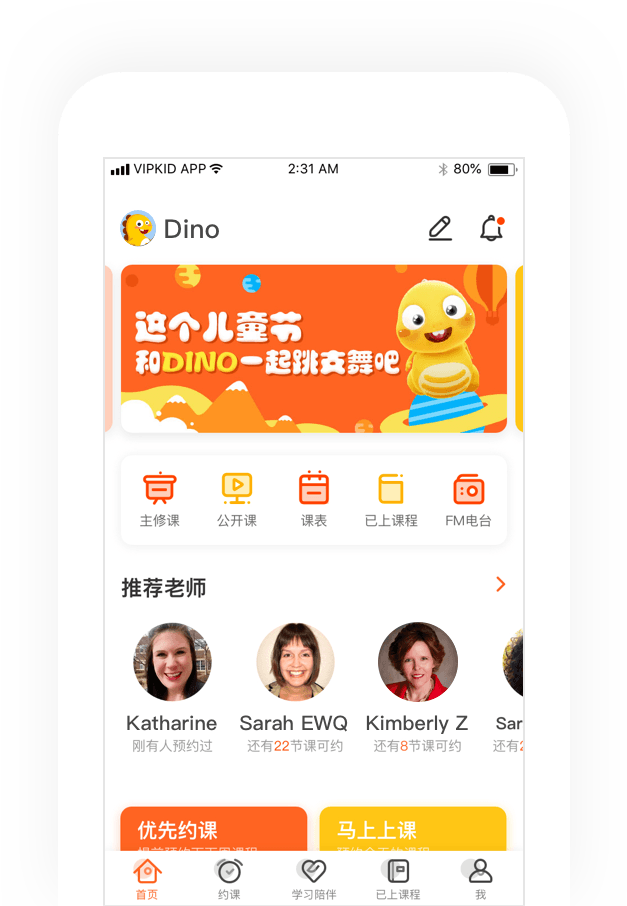
Task: Switch to the 学习陪伴 tab
Action: click(313, 878)
